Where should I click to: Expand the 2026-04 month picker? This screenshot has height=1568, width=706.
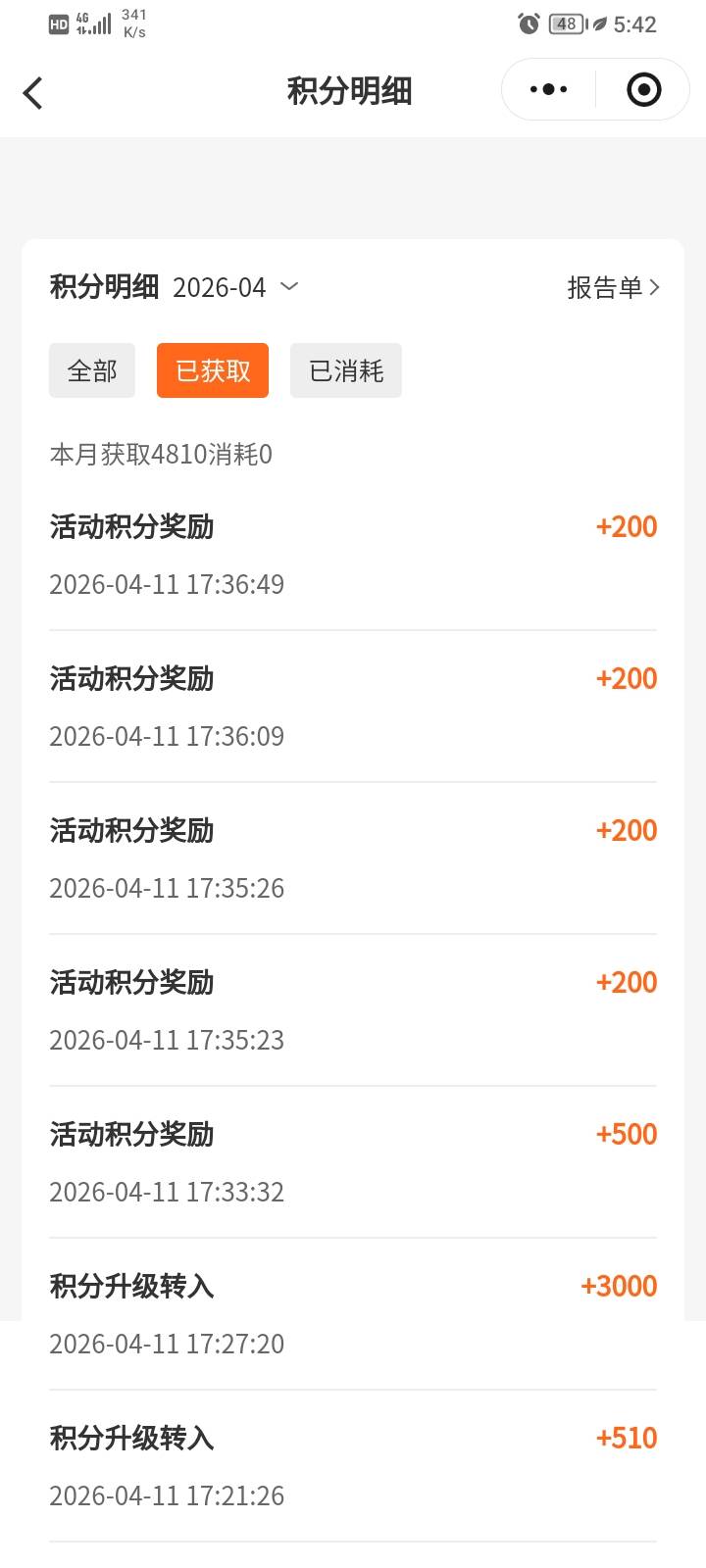(x=235, y=287)
